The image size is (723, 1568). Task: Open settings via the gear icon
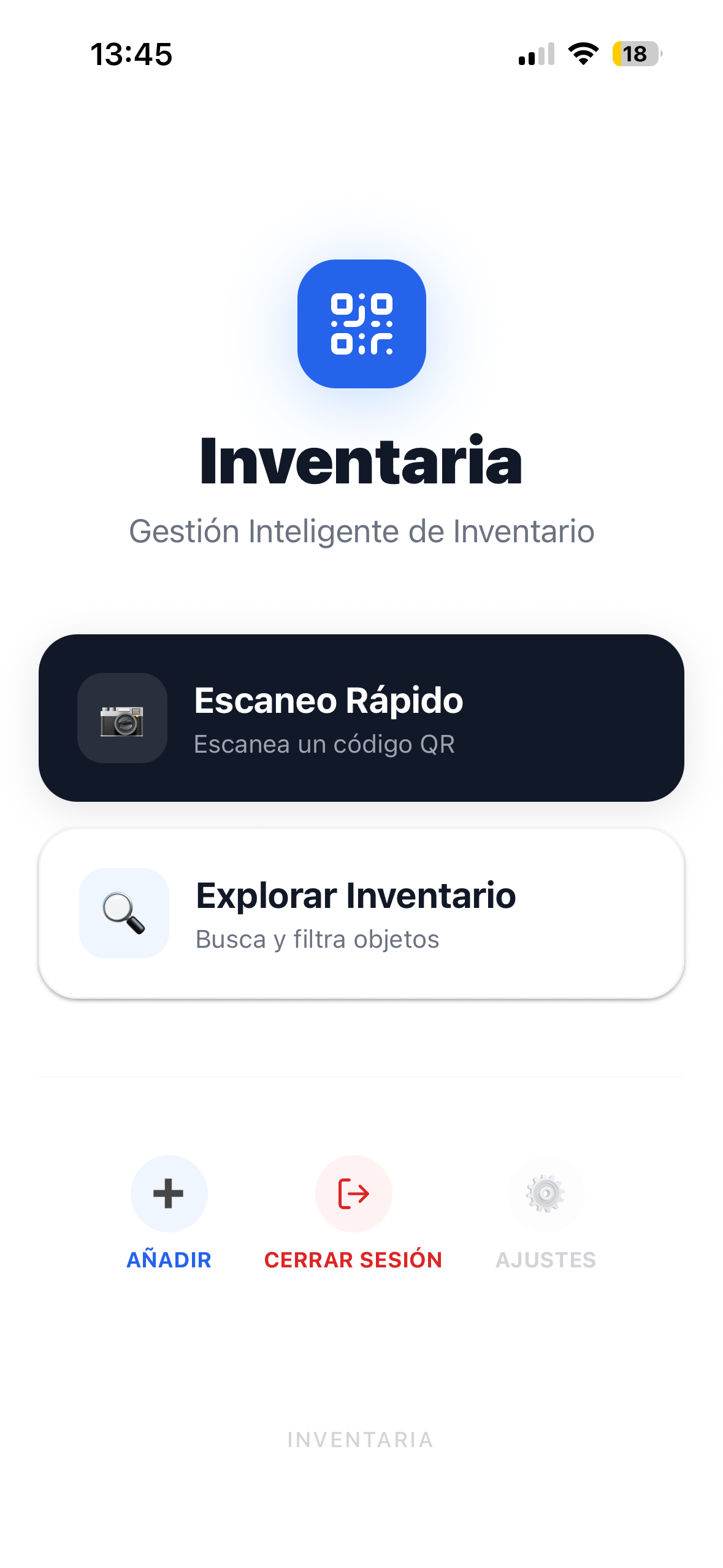547,1193
